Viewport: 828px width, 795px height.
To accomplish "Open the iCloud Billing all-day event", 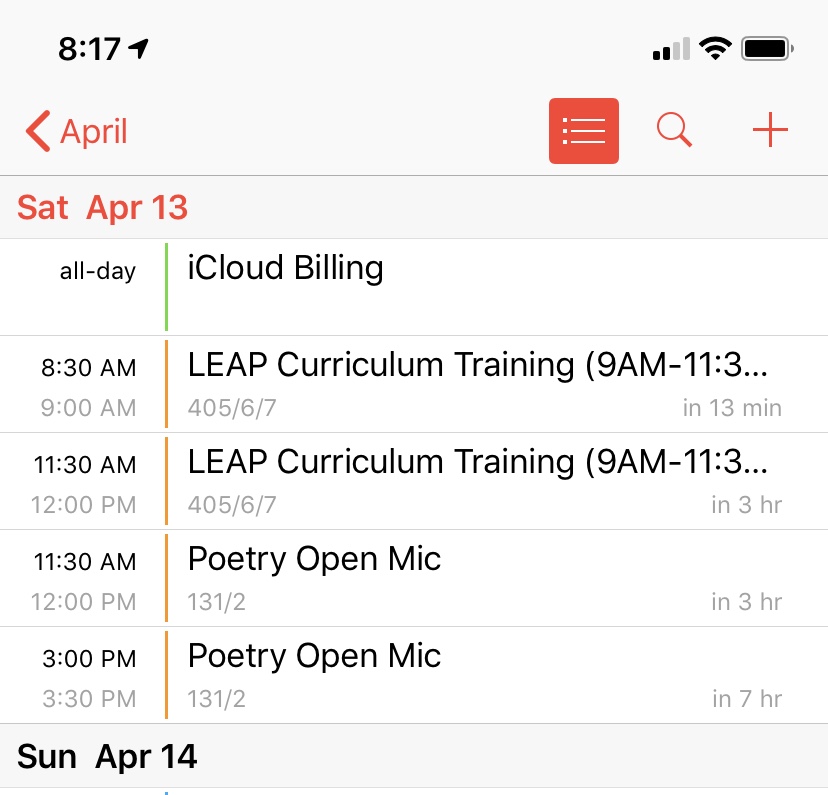I will click(480, 286).
